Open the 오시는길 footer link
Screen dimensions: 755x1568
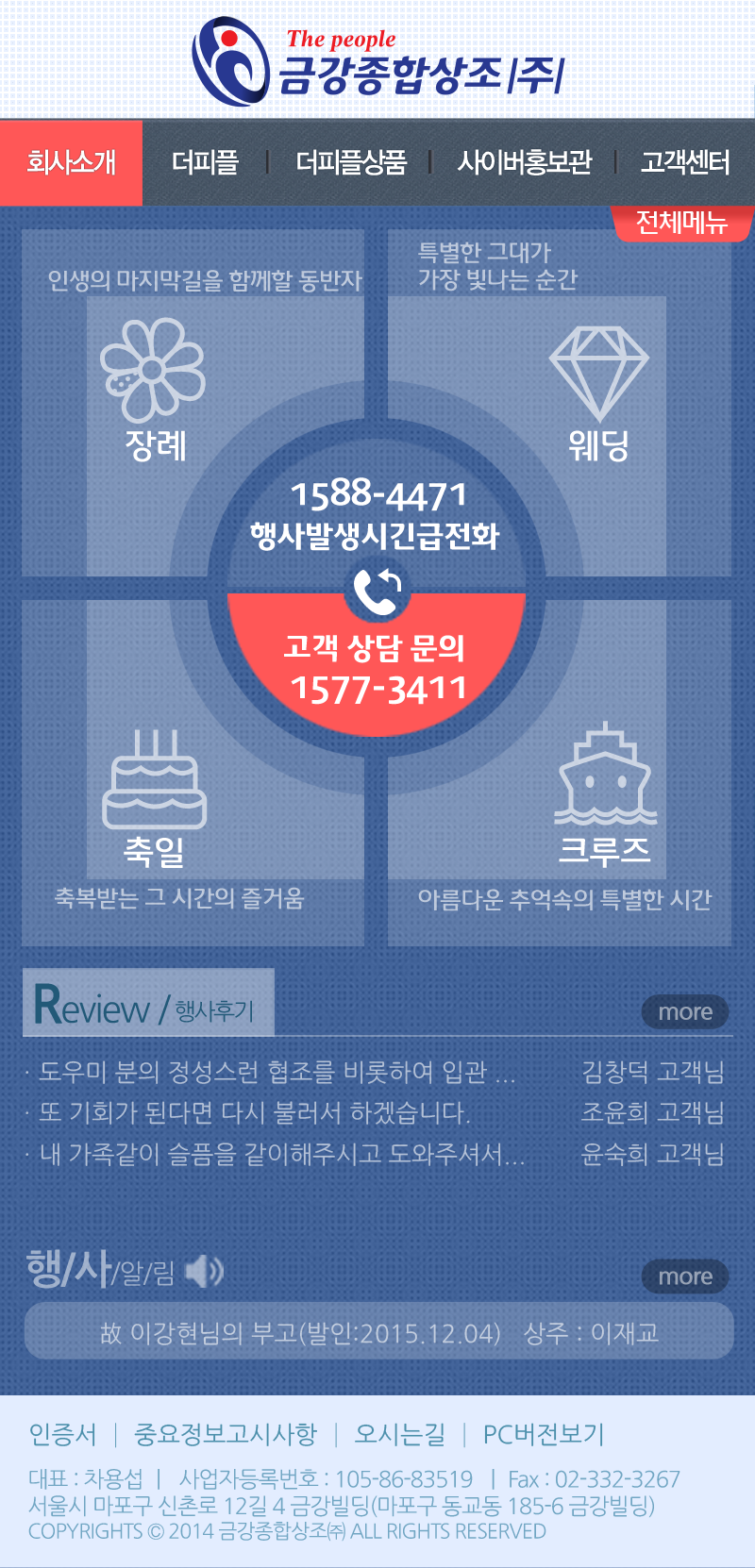coord(399,1434)
